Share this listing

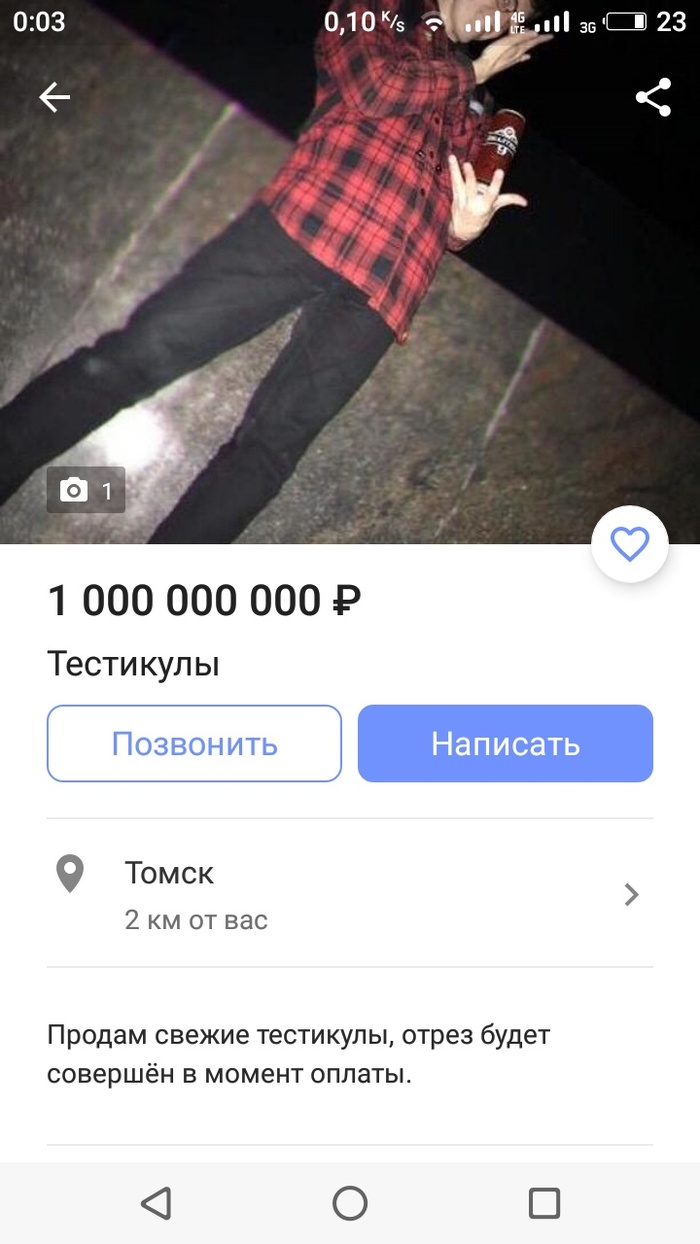[x=653, y=97]
